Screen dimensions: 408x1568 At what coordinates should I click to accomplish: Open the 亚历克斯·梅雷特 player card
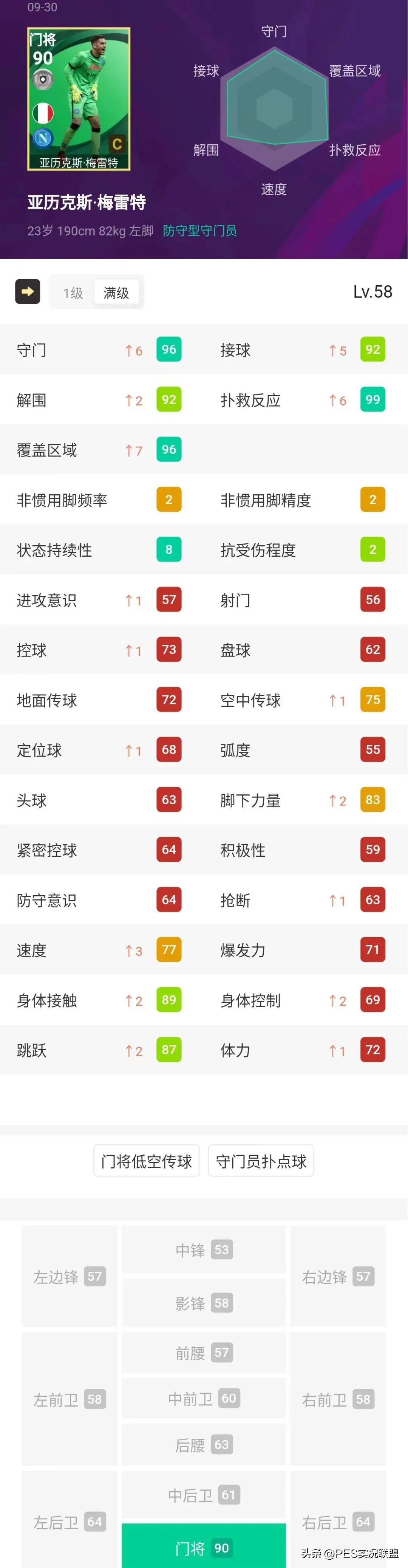point(79,99)
